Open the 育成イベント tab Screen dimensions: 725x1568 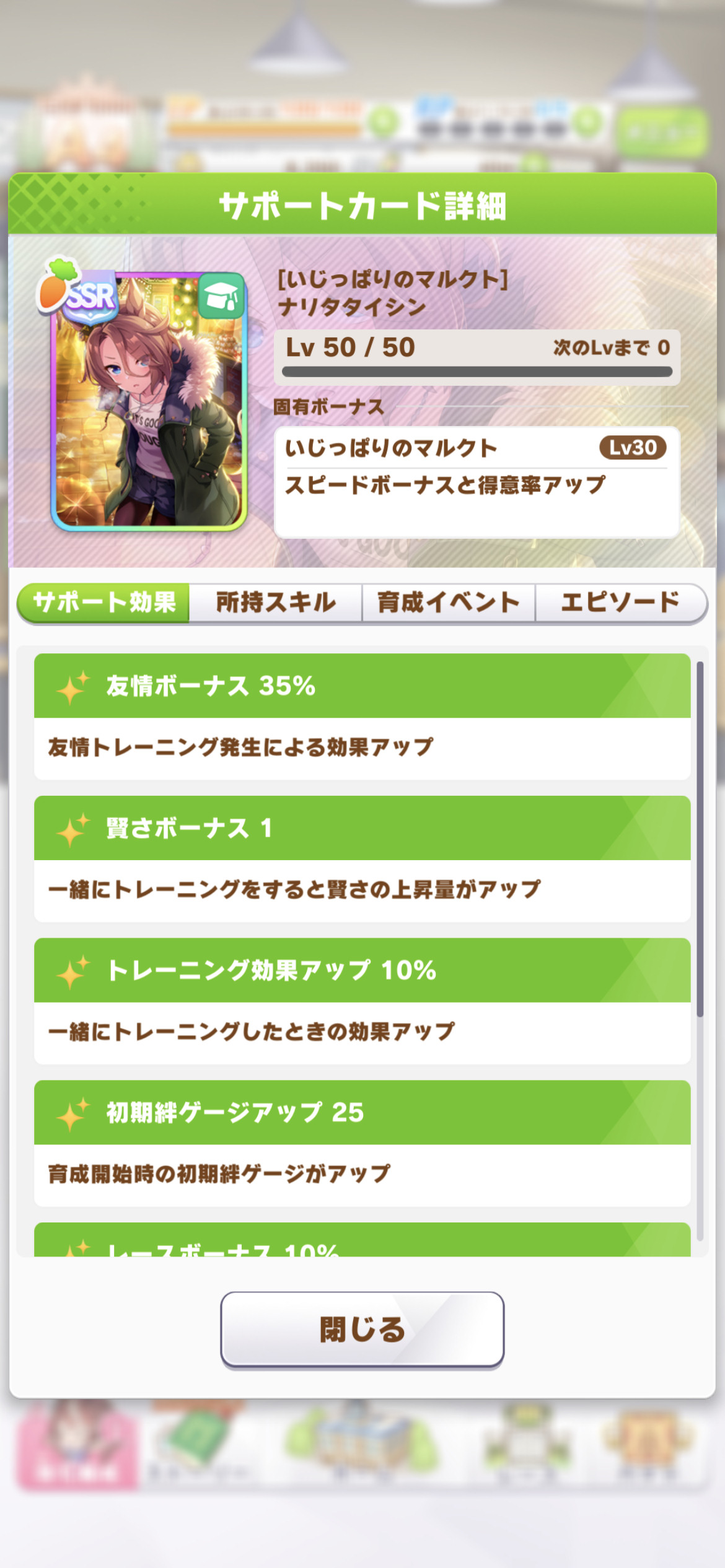449,603
